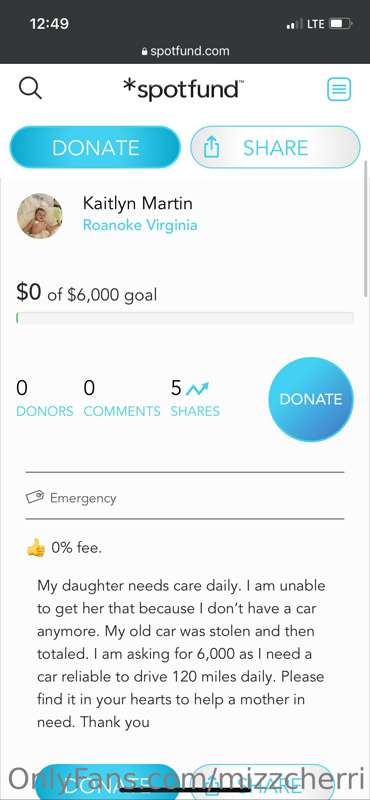
Task: Tap the browser address bar showing spotfund.com
Action: point(185,51)
